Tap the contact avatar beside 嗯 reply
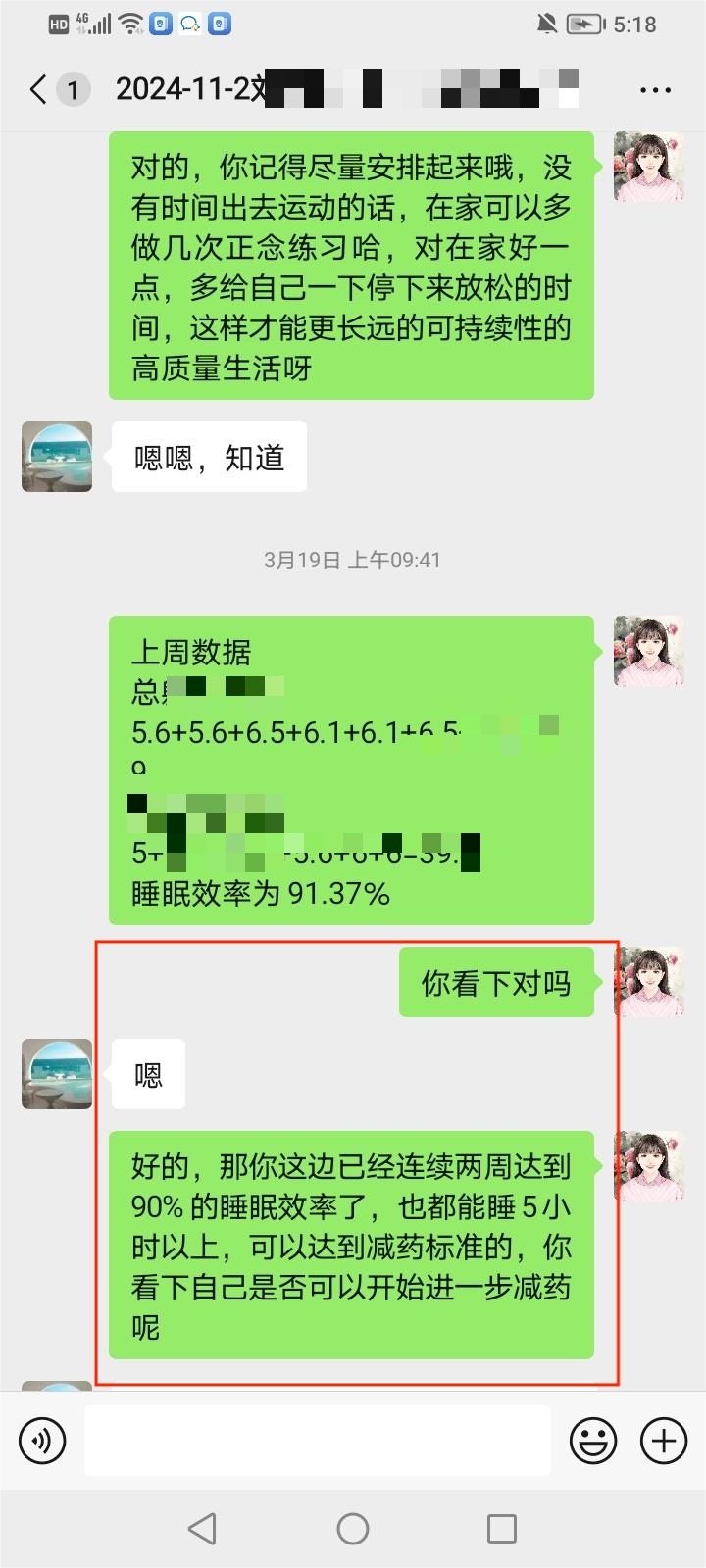706x1568 pixels. tap(57, 1074)
